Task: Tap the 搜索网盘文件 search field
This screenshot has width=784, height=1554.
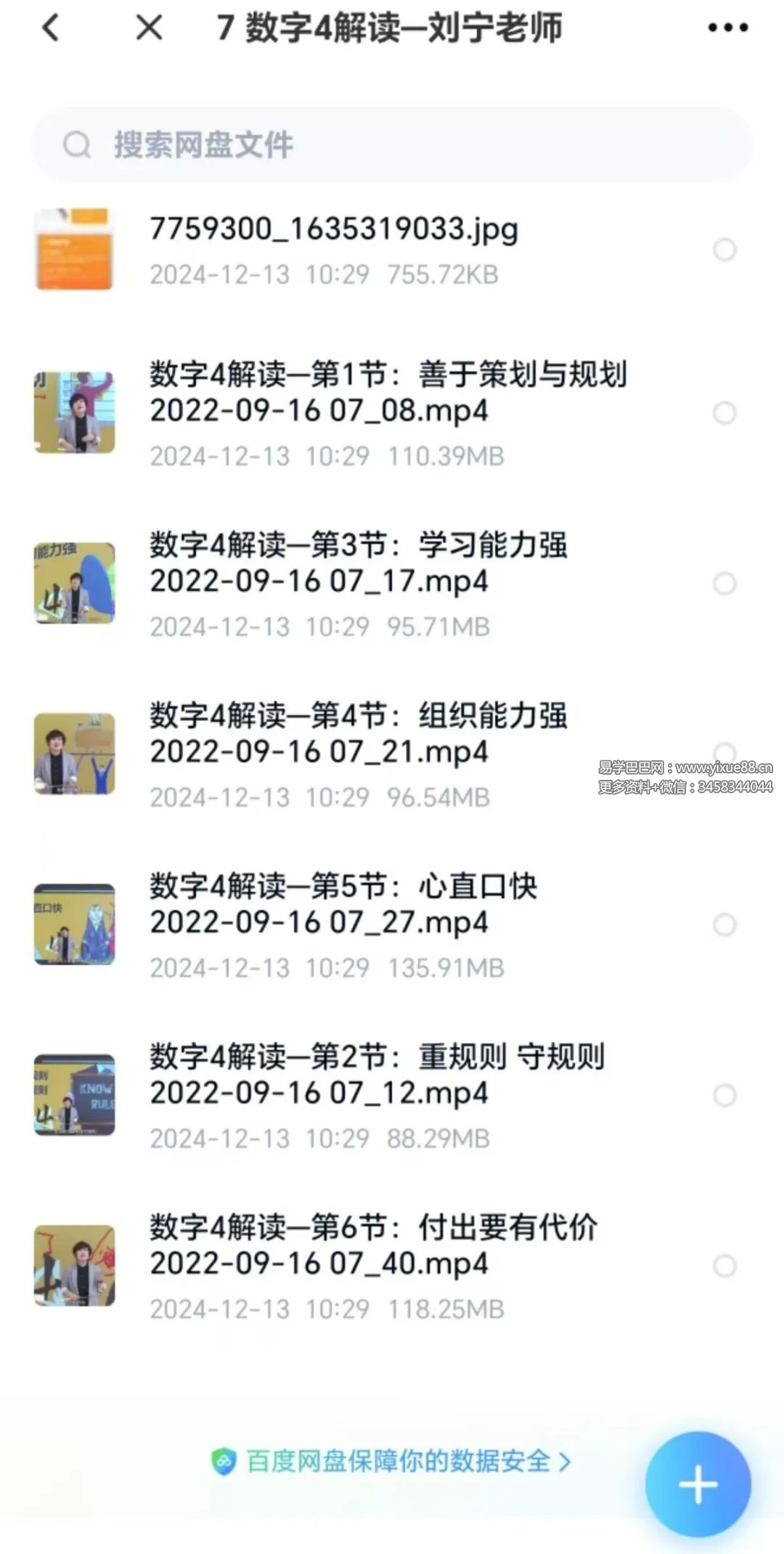Action: tap(392, 145)
